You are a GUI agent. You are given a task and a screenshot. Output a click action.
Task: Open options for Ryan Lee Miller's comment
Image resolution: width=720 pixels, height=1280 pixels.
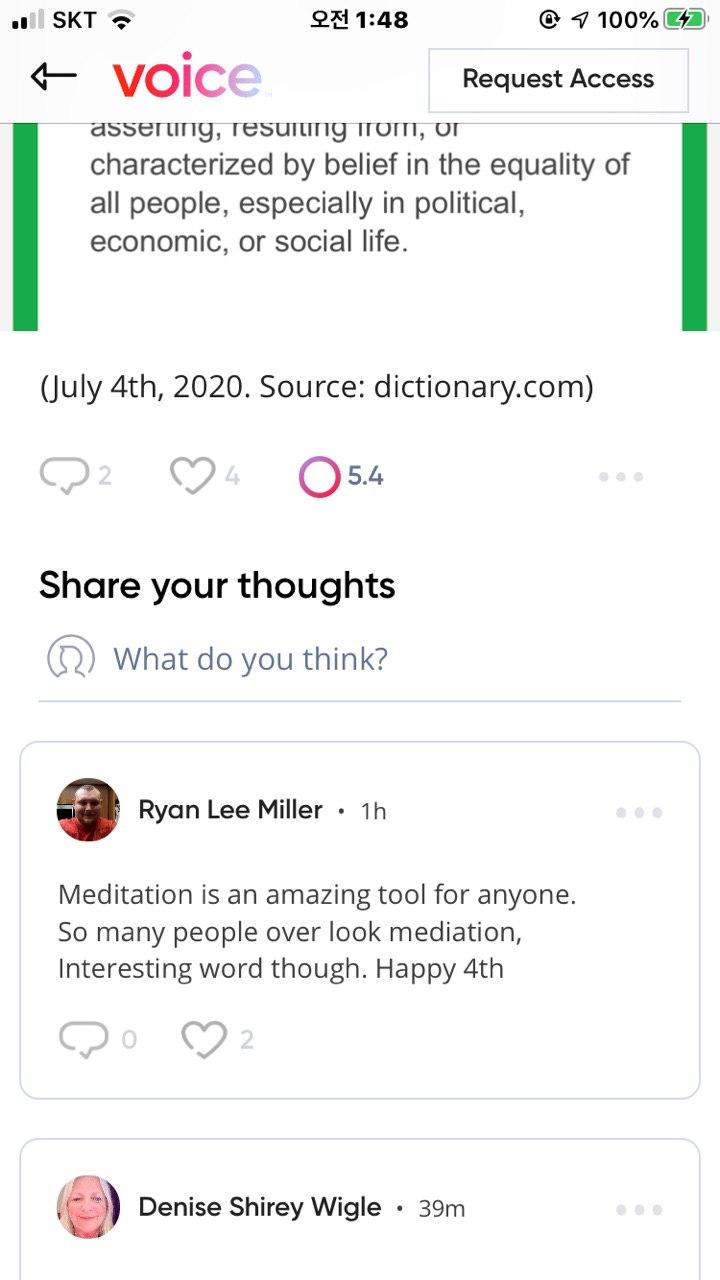tap(639, 812)
